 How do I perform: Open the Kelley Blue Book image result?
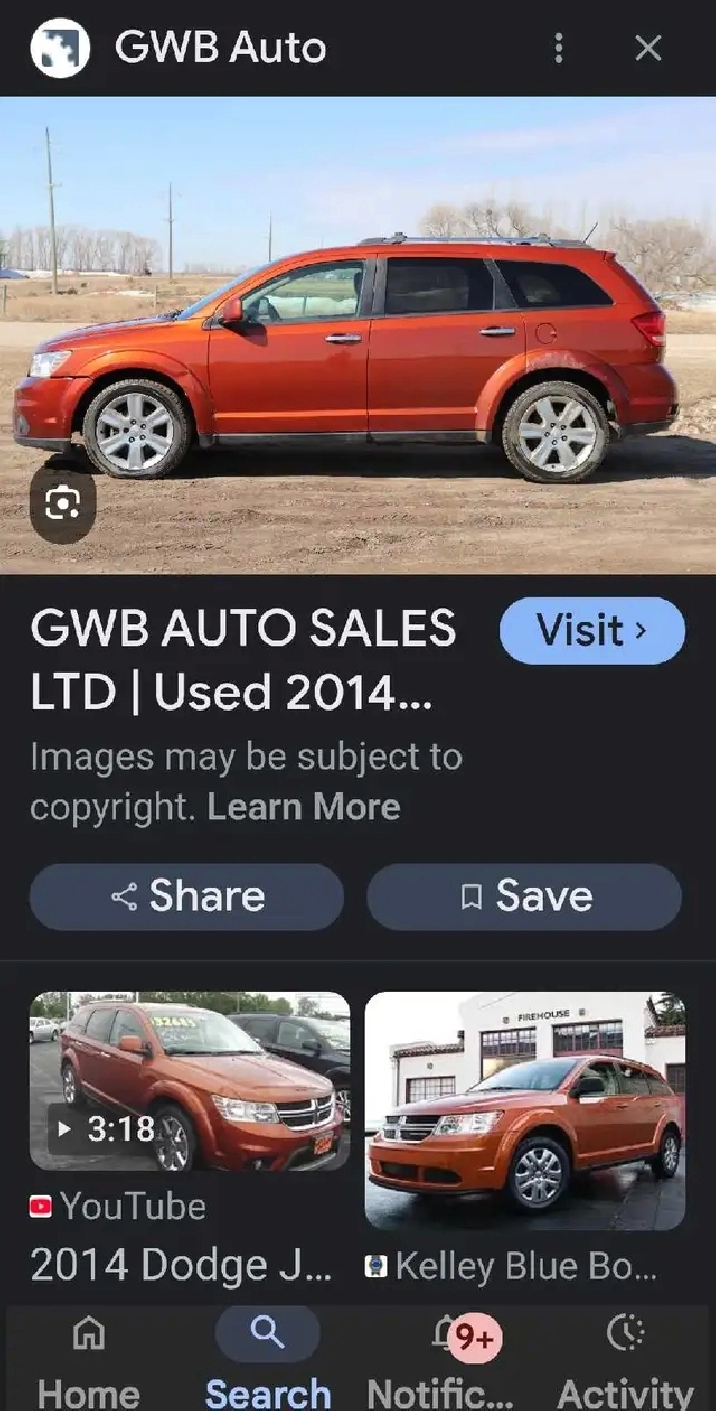pos(524,1110)
